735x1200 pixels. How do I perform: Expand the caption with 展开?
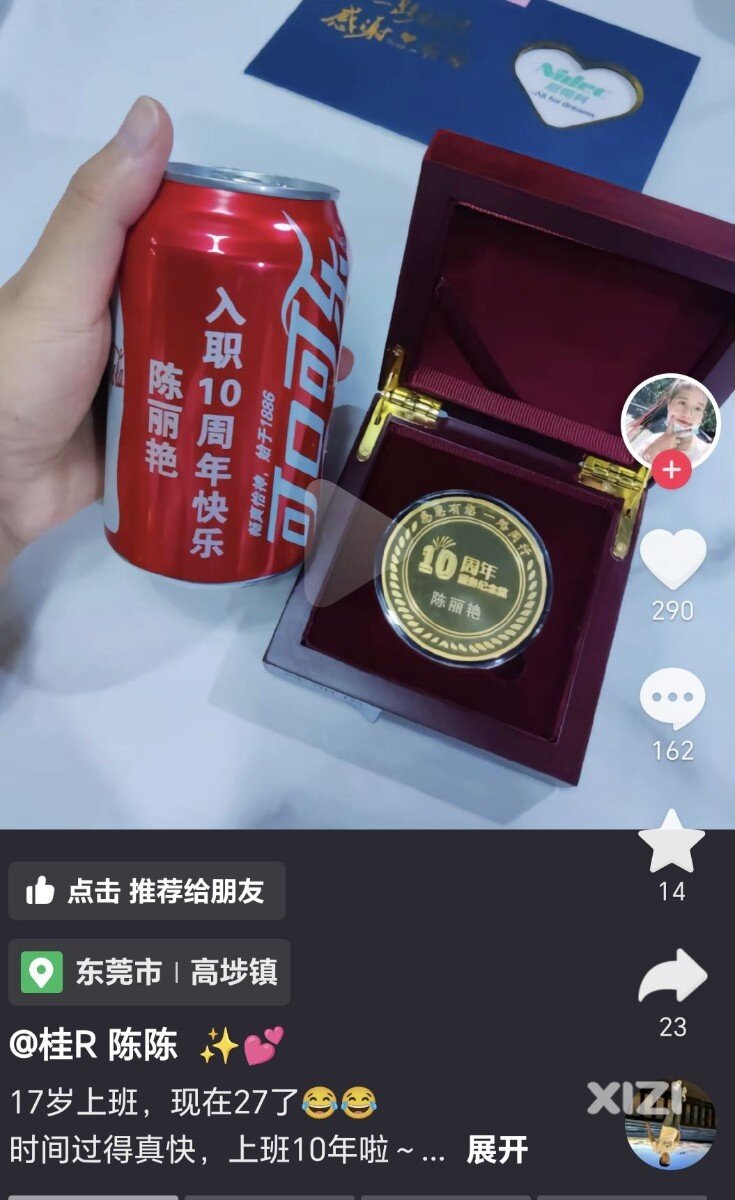497,1150
